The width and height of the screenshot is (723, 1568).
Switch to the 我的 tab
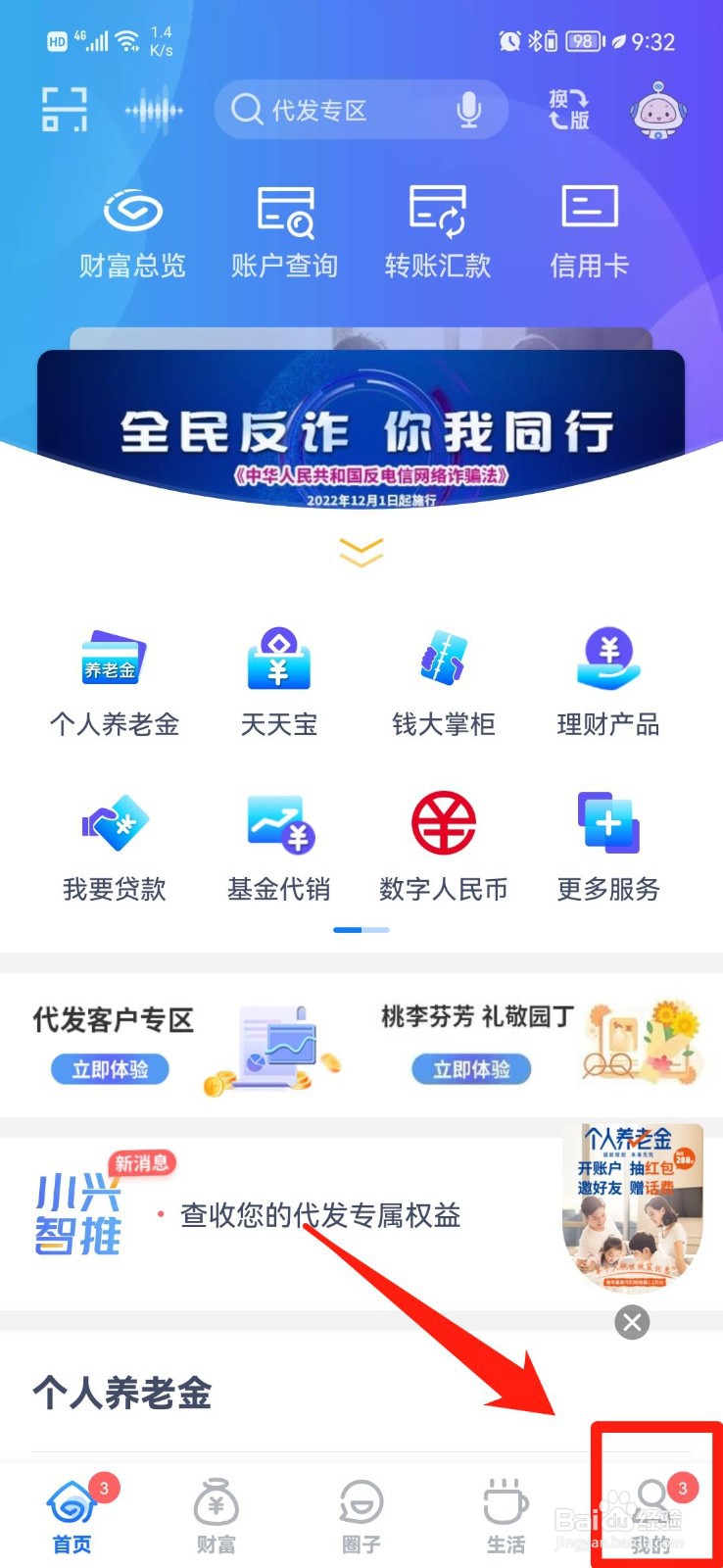click(651, 1514)
